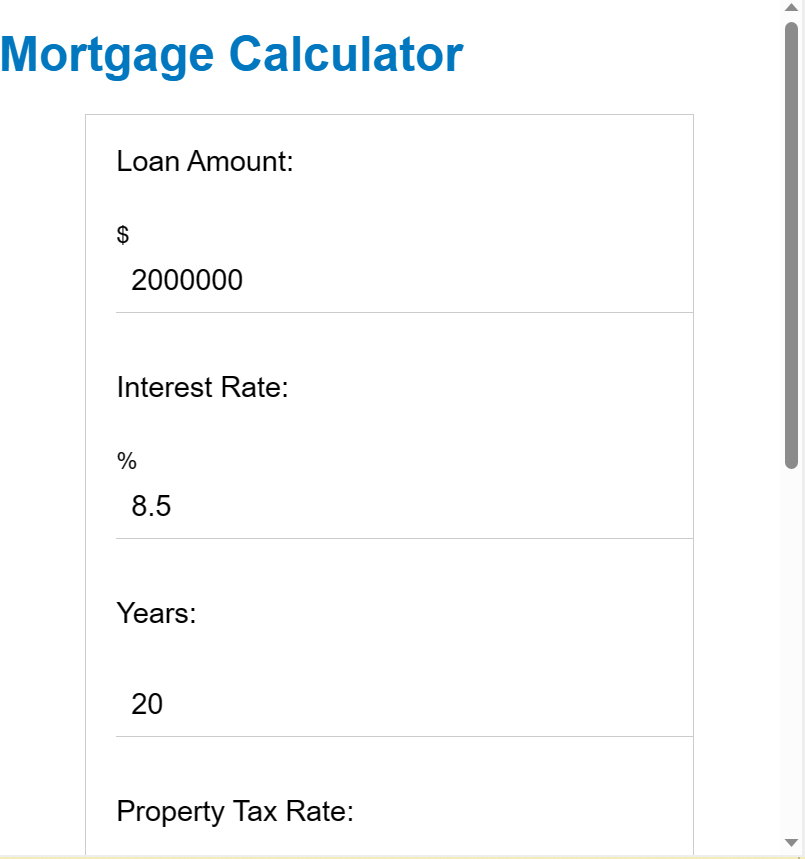Click the Property Tax Rate label
Screen dimensions: 805x859
coord(237,811)
